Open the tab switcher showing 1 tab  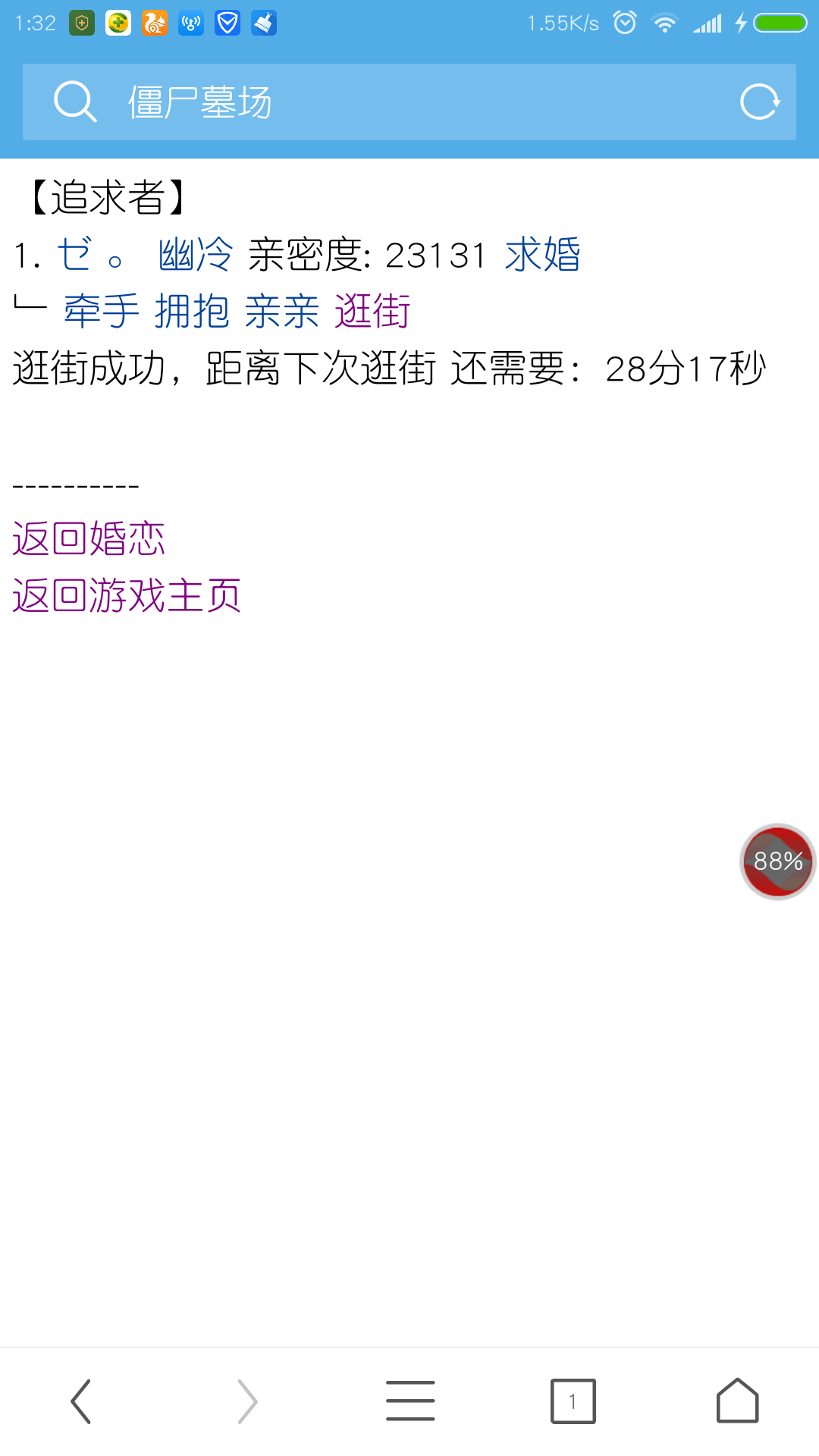(x=573, y=1401)
